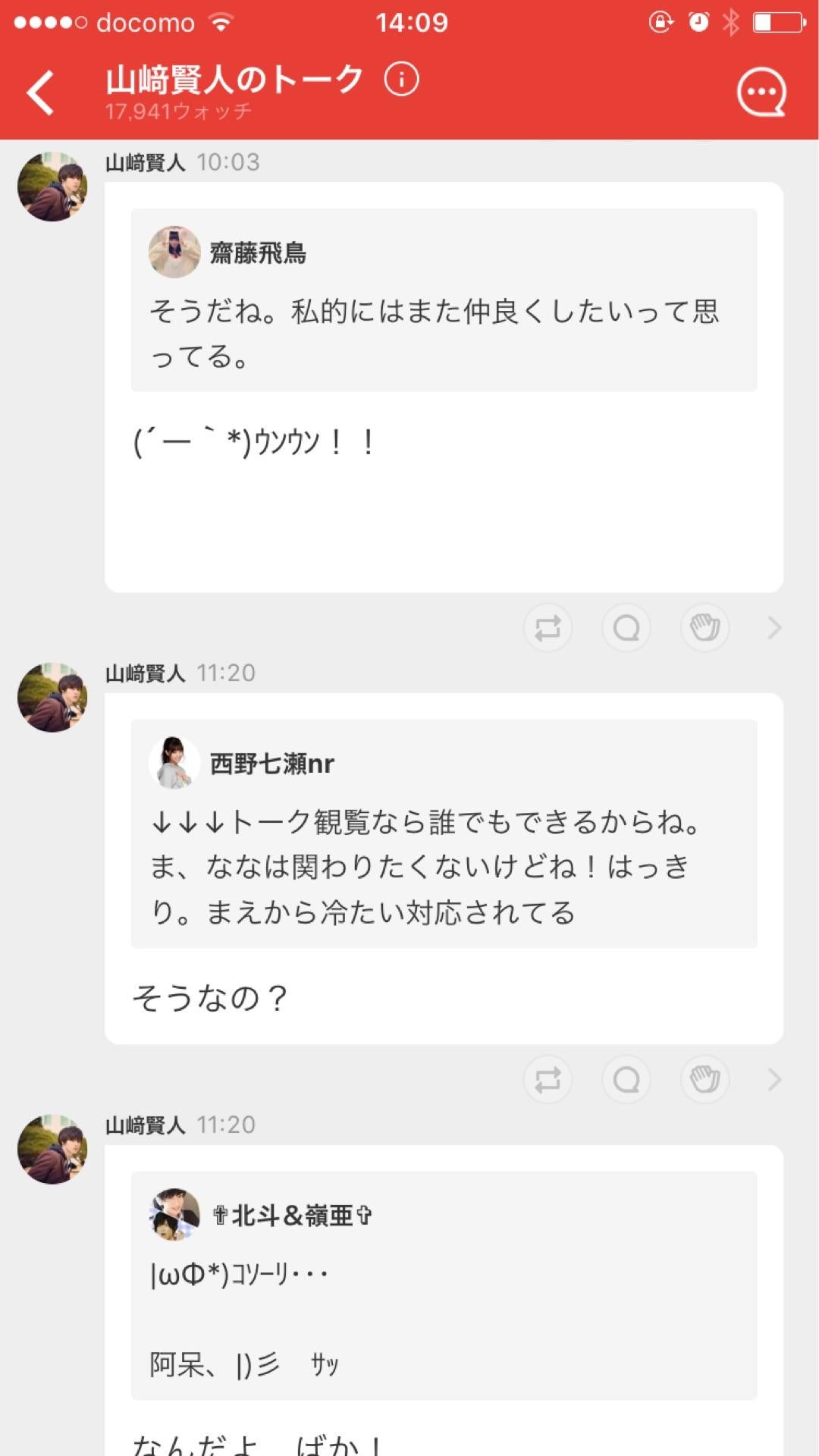Open comment bubble under second post

[x=626, y=1080]
